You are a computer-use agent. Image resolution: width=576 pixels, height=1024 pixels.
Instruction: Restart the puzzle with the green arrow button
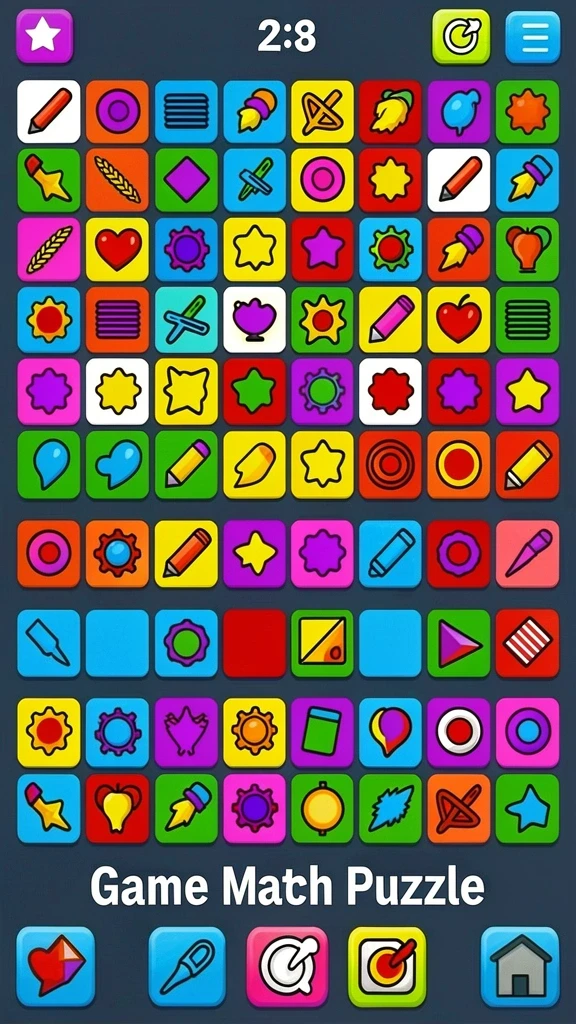pyautogui.click(x=461, y=37)
